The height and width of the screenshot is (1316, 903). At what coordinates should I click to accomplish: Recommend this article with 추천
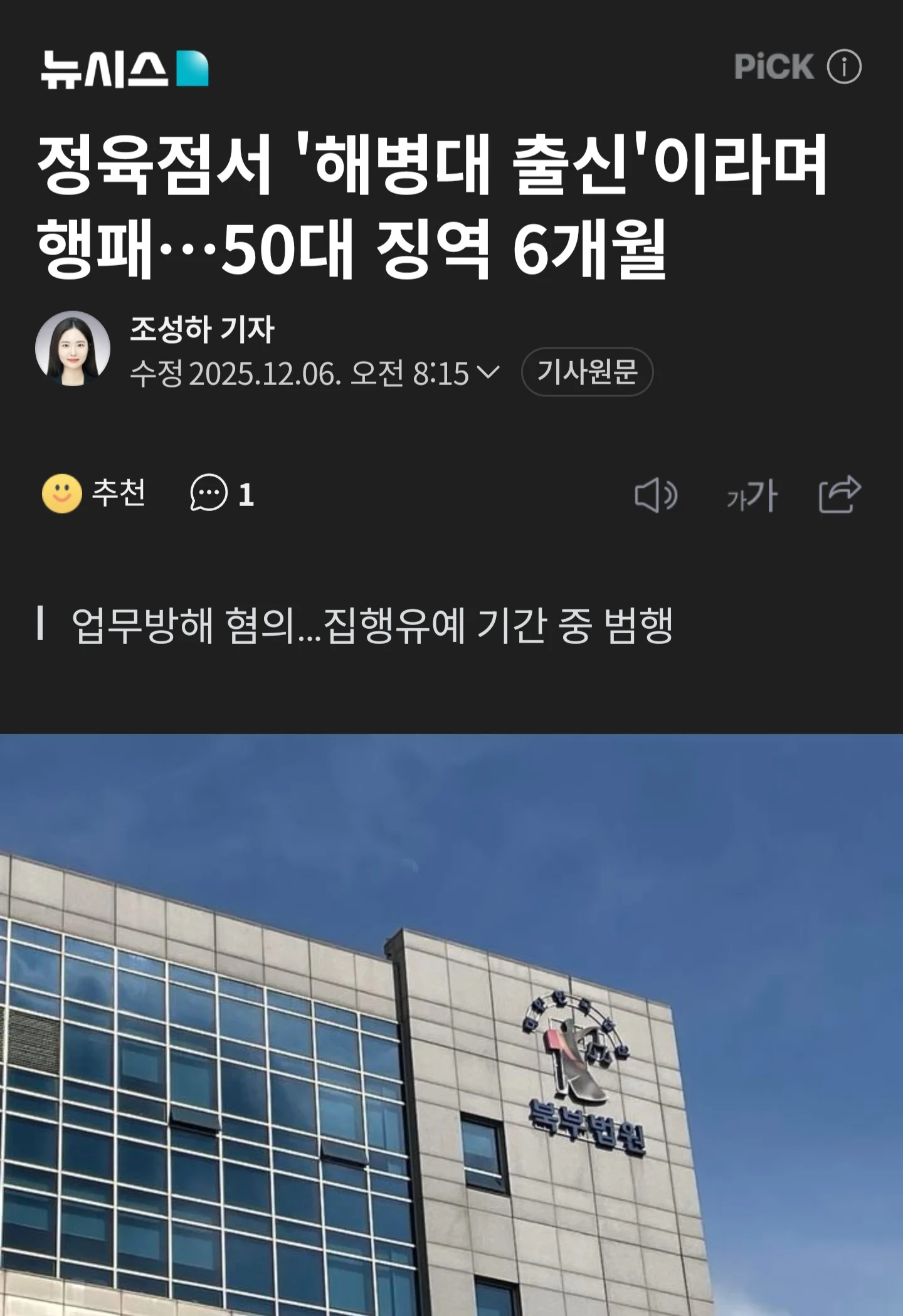[x=94, y=493]
